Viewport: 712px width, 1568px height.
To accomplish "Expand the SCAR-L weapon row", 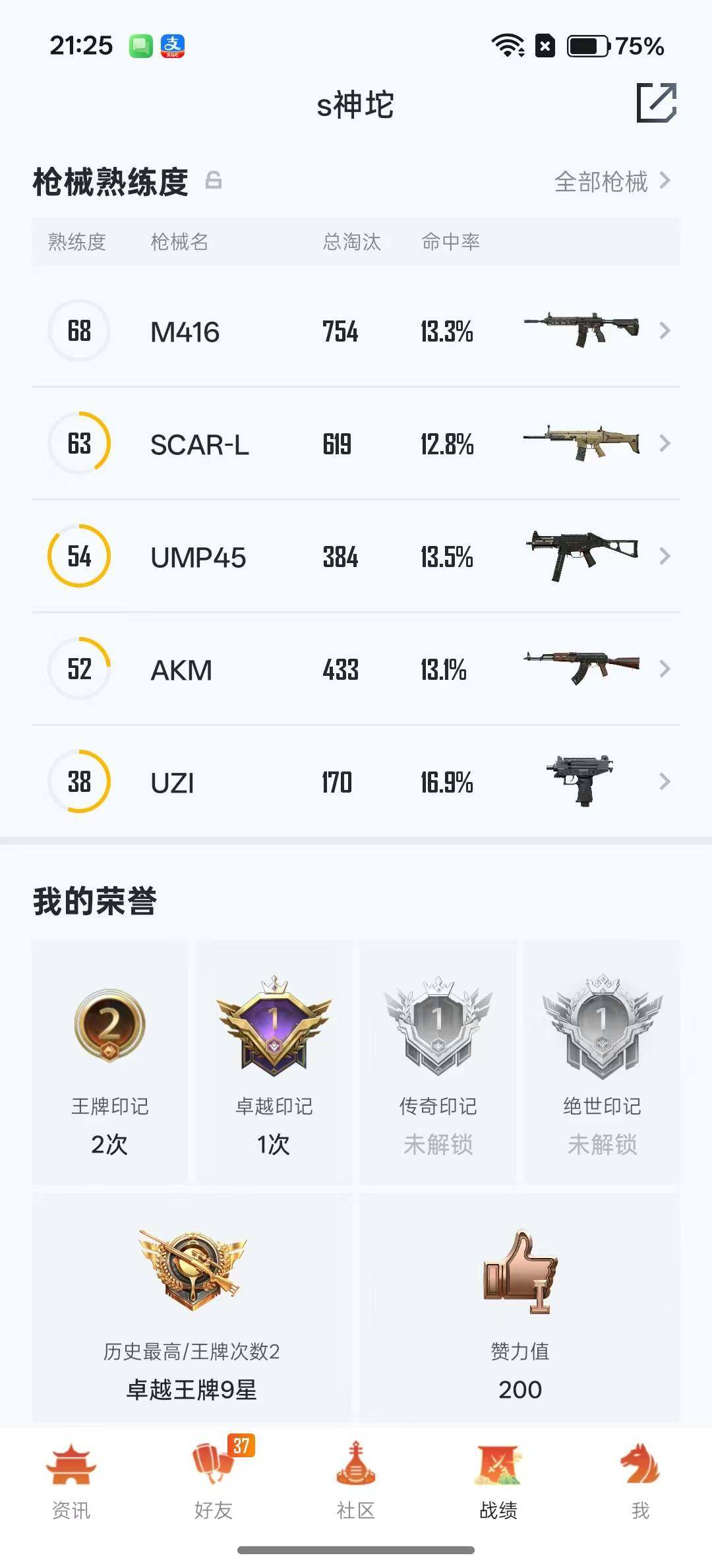I will [665, 444].
